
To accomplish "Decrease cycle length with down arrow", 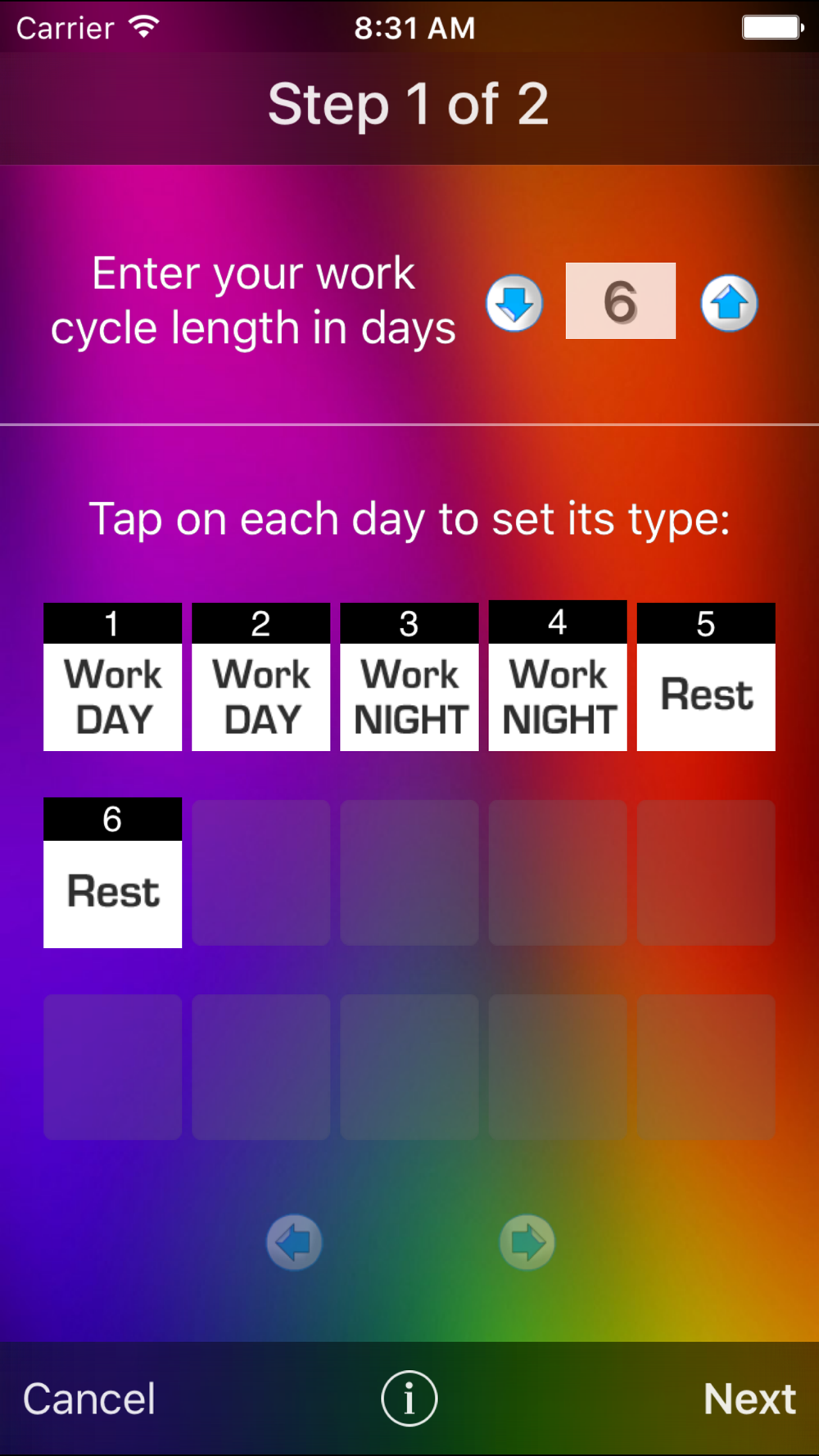I will [514, 303].
